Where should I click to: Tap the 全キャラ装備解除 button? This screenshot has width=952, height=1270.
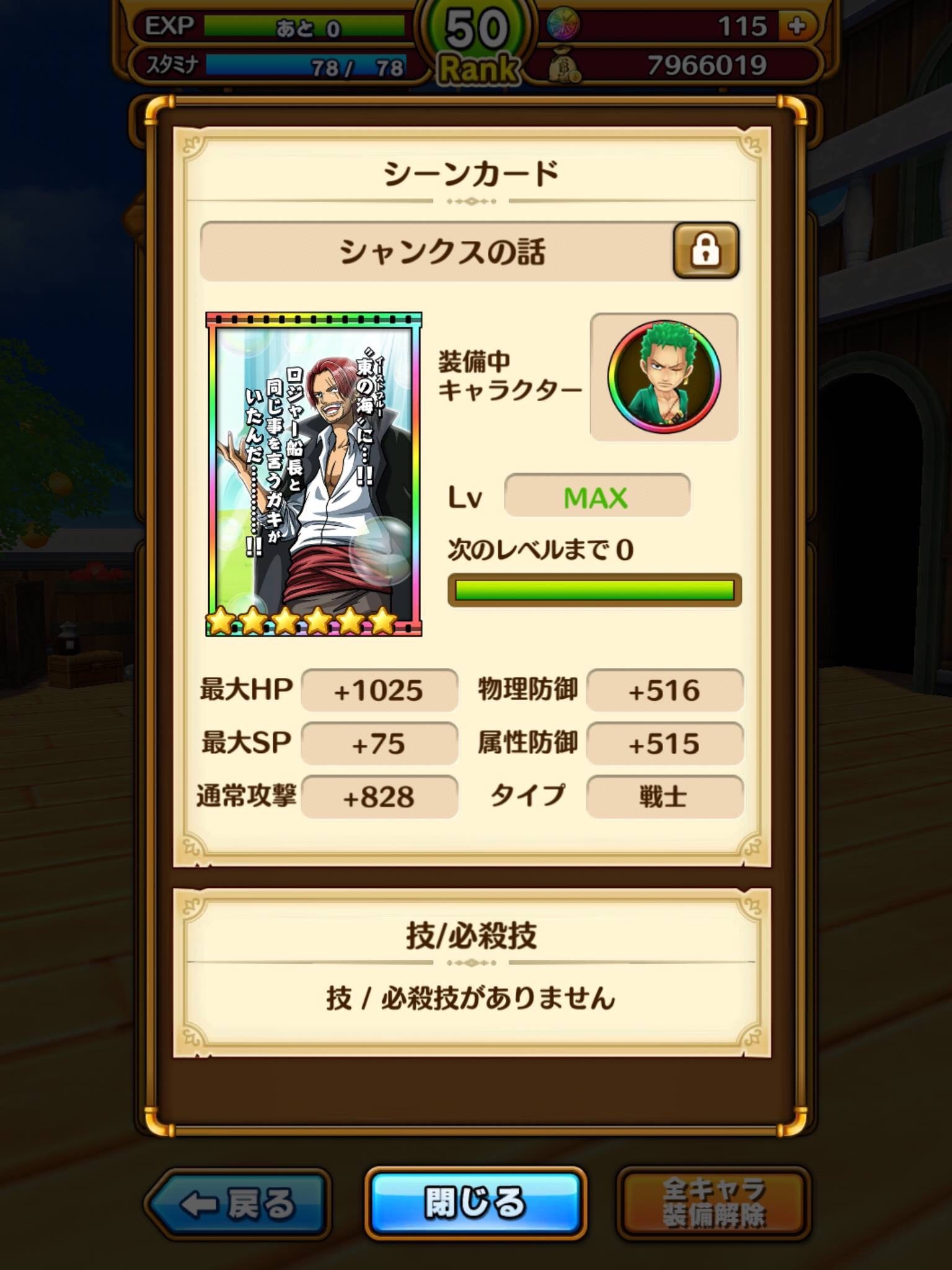click(713, 1202)
